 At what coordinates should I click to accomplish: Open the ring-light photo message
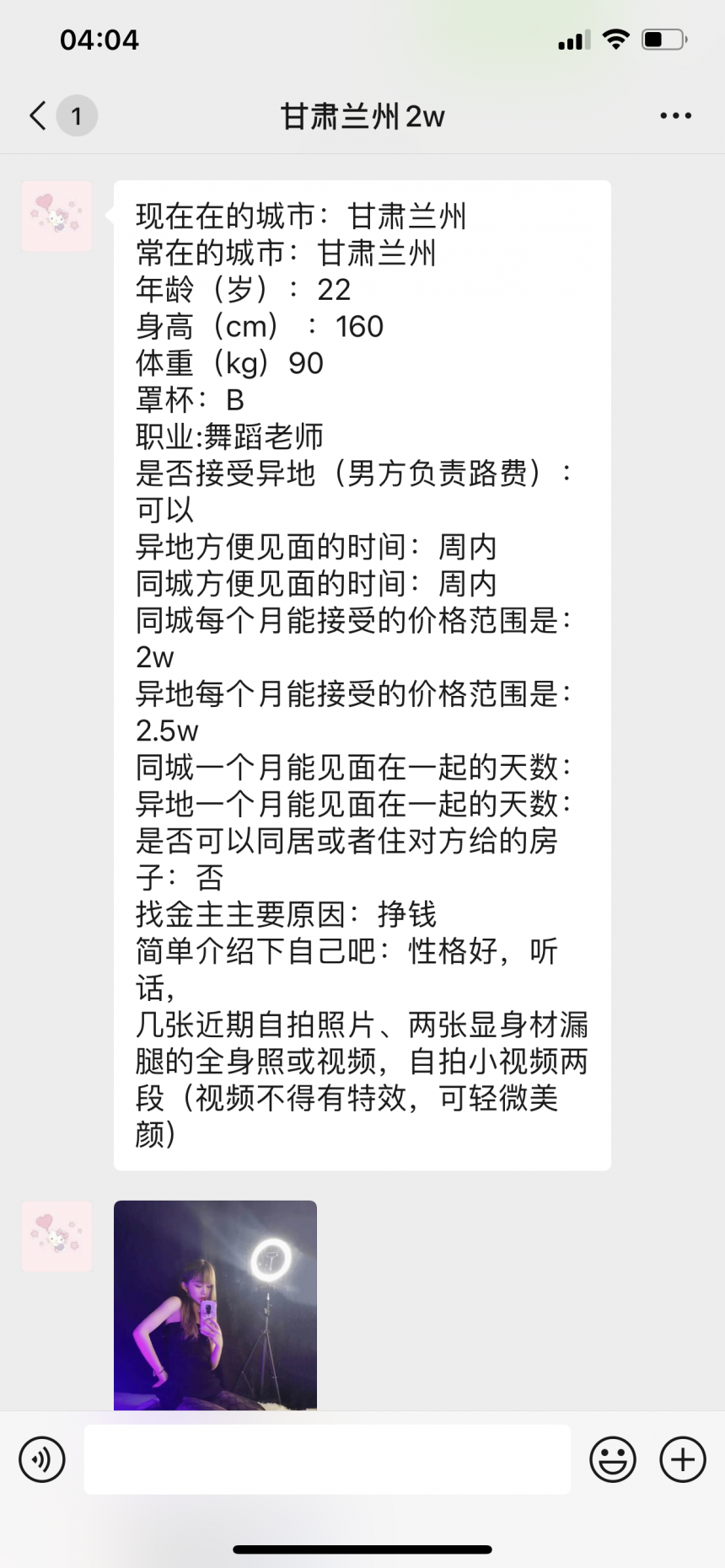pos(215,1305)
